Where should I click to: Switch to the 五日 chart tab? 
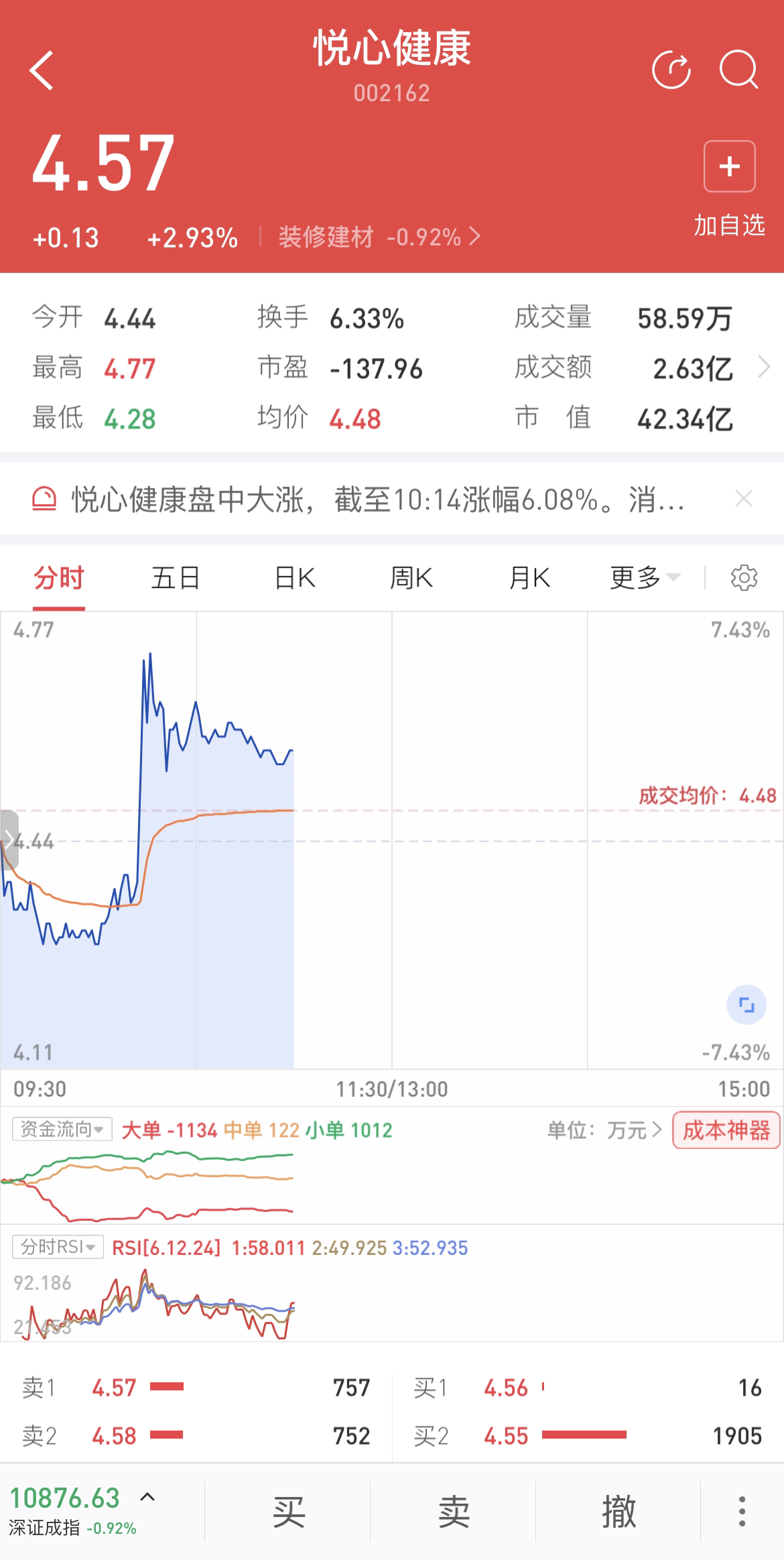tap(176, 578)
